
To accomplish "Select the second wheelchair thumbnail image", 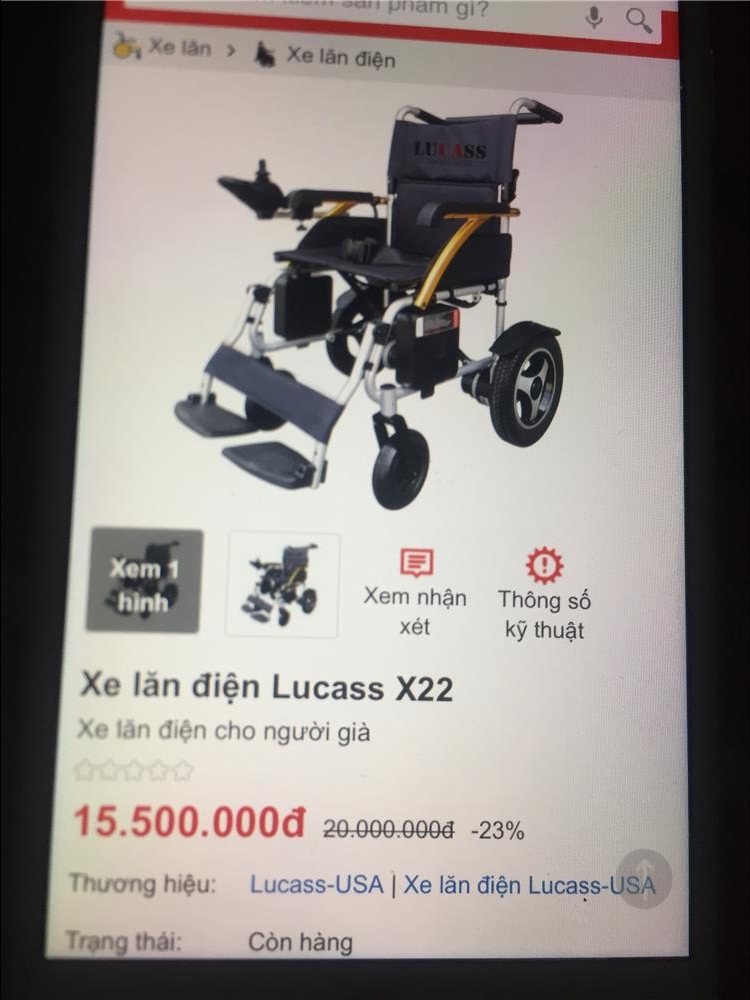I will point(283,585).
